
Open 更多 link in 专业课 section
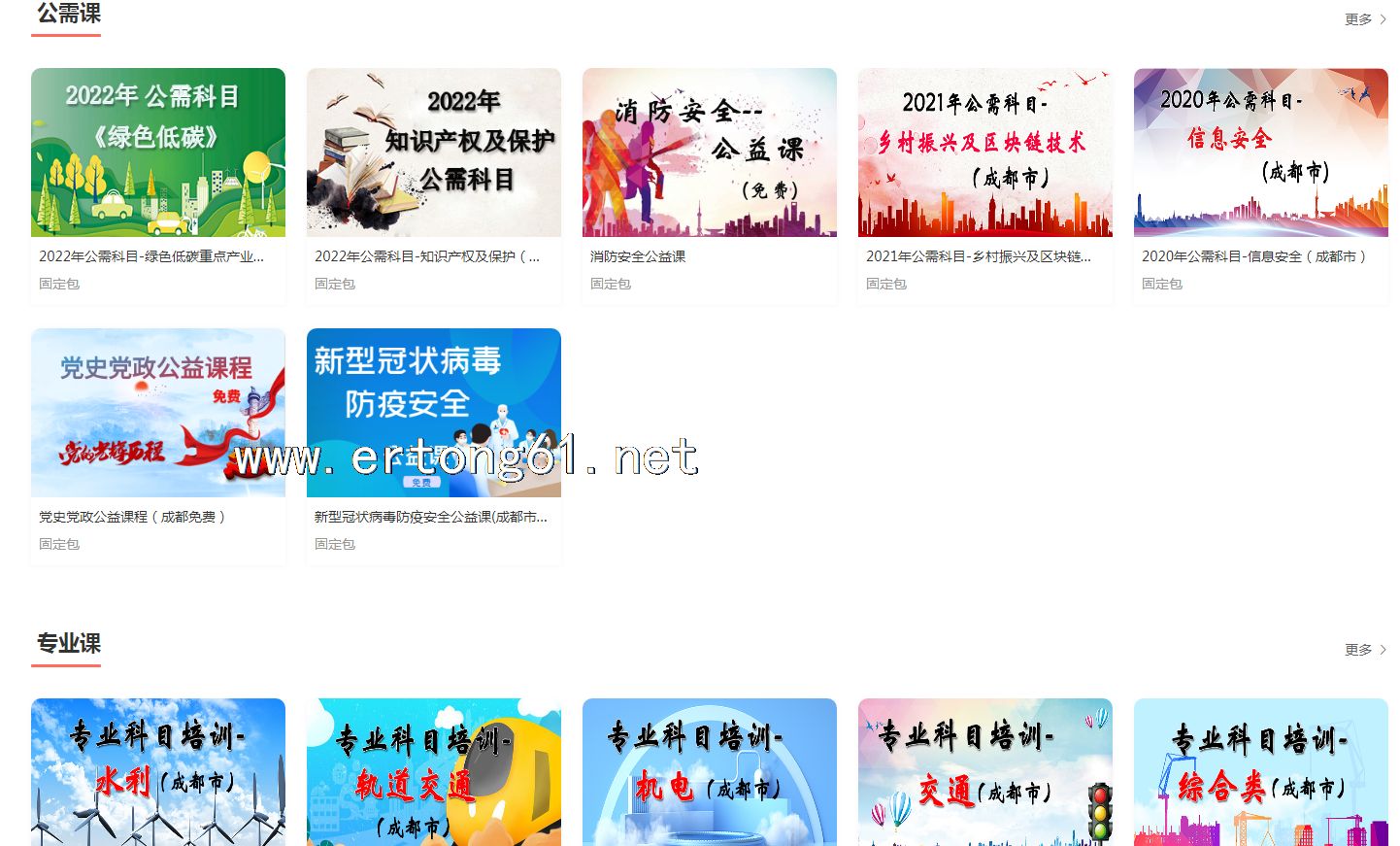pos(1364,650)
